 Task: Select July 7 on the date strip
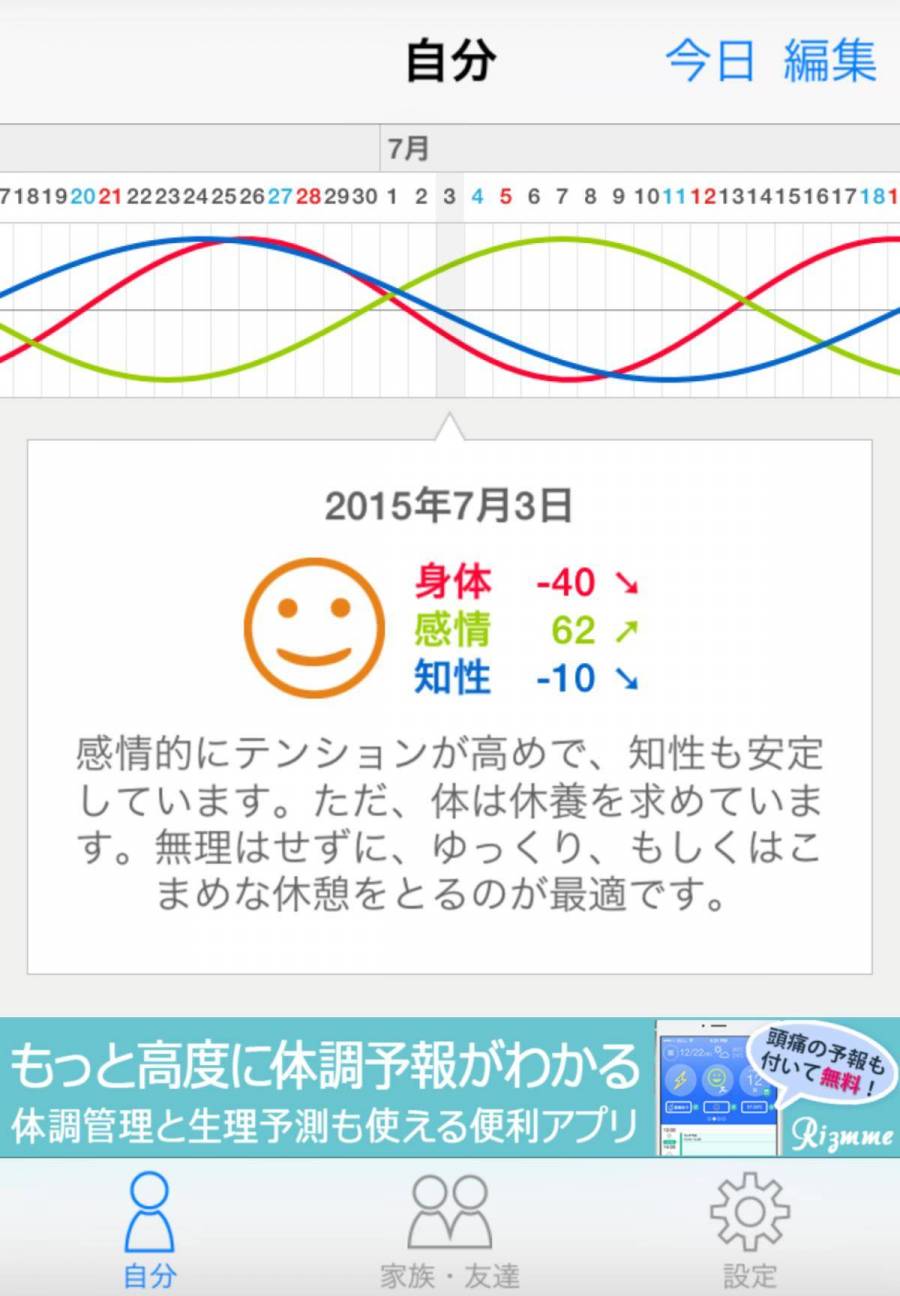(562, 197)
